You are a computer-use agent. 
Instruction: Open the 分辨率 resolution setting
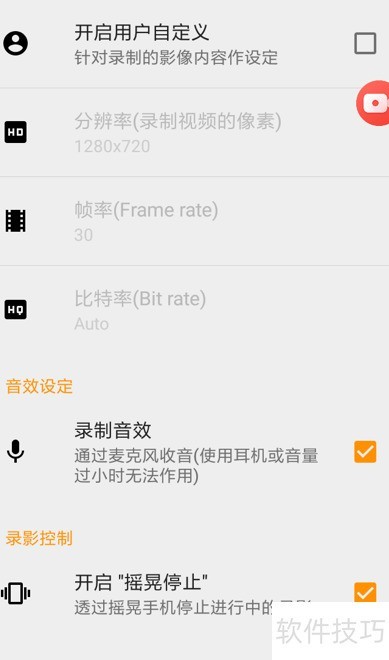194,133
